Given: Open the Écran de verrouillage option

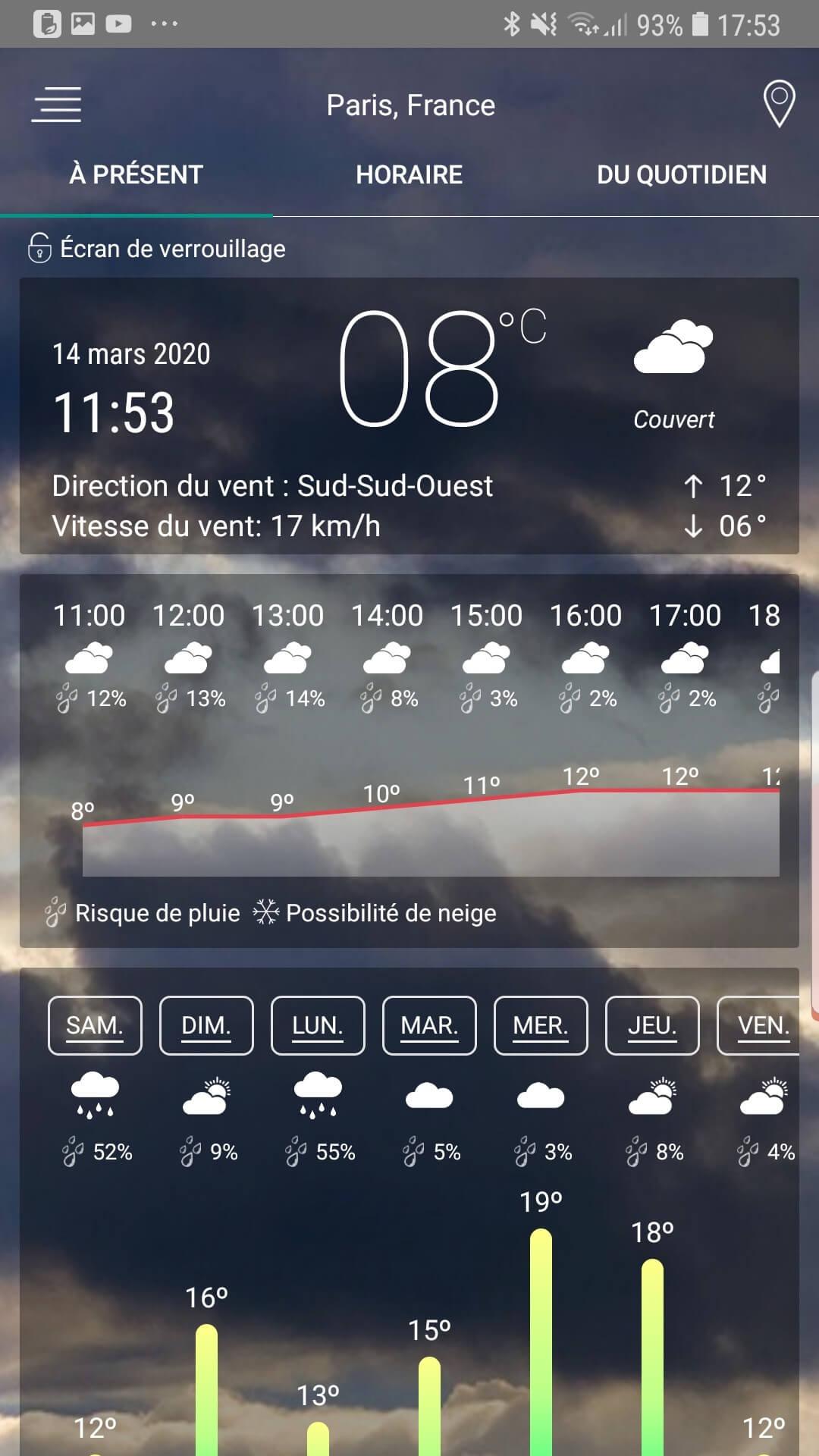Looking at the screenshot, I should coord(157,249).
